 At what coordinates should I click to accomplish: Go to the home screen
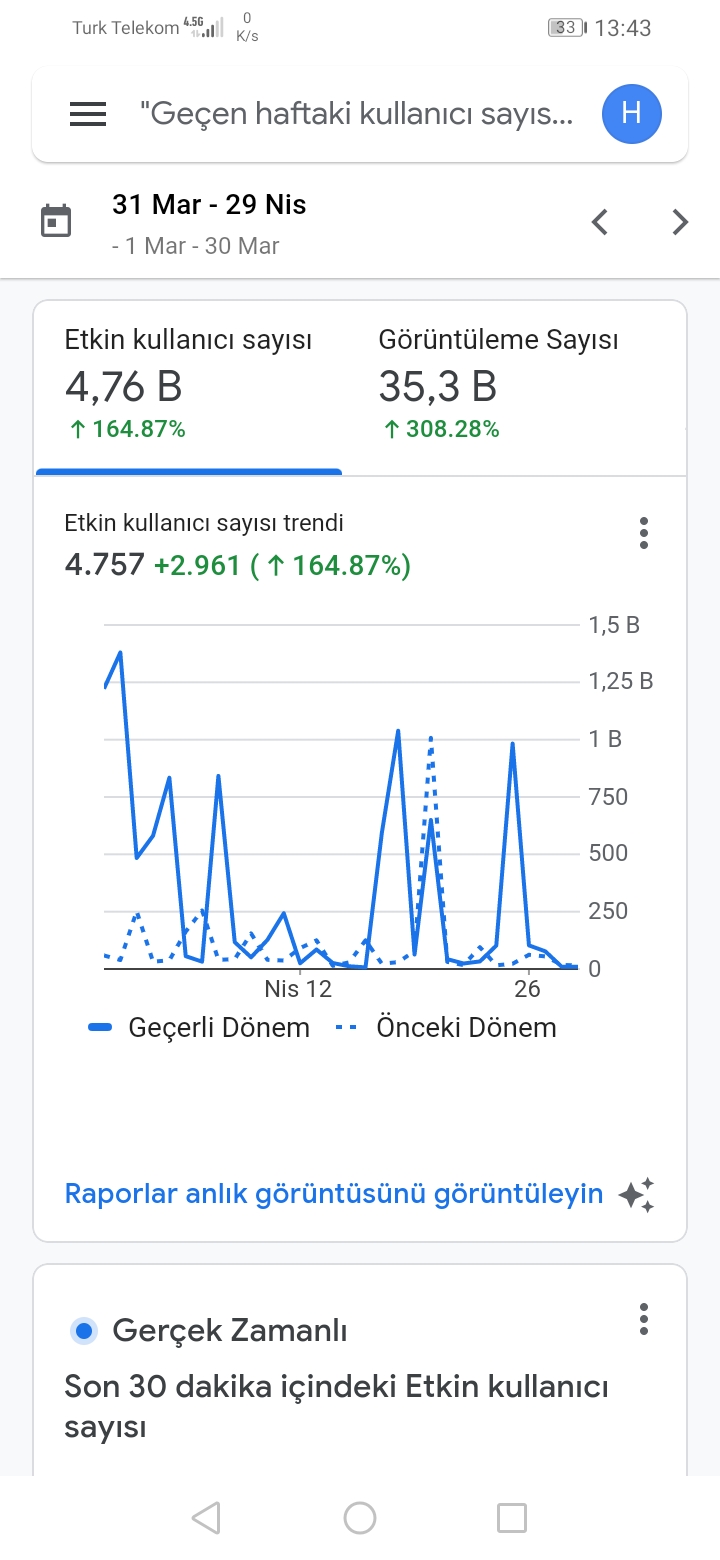pyautogui.click(x=360, y=1518)
